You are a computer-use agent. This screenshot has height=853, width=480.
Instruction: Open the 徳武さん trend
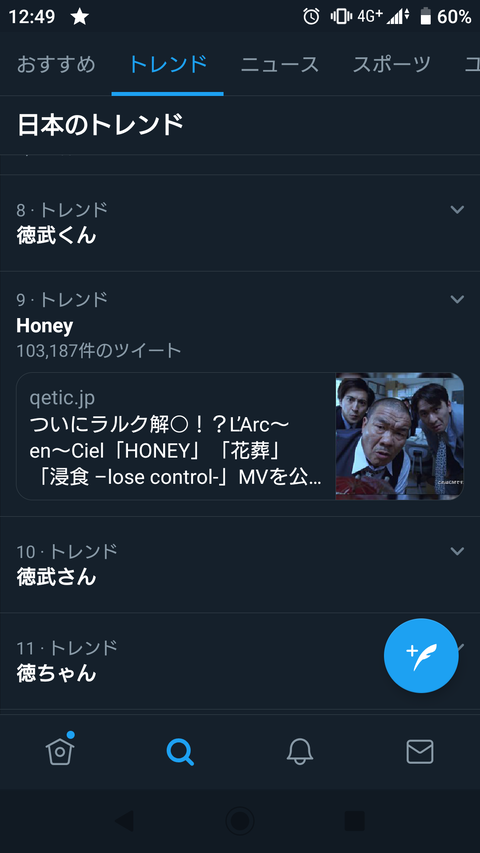(240, 565)
